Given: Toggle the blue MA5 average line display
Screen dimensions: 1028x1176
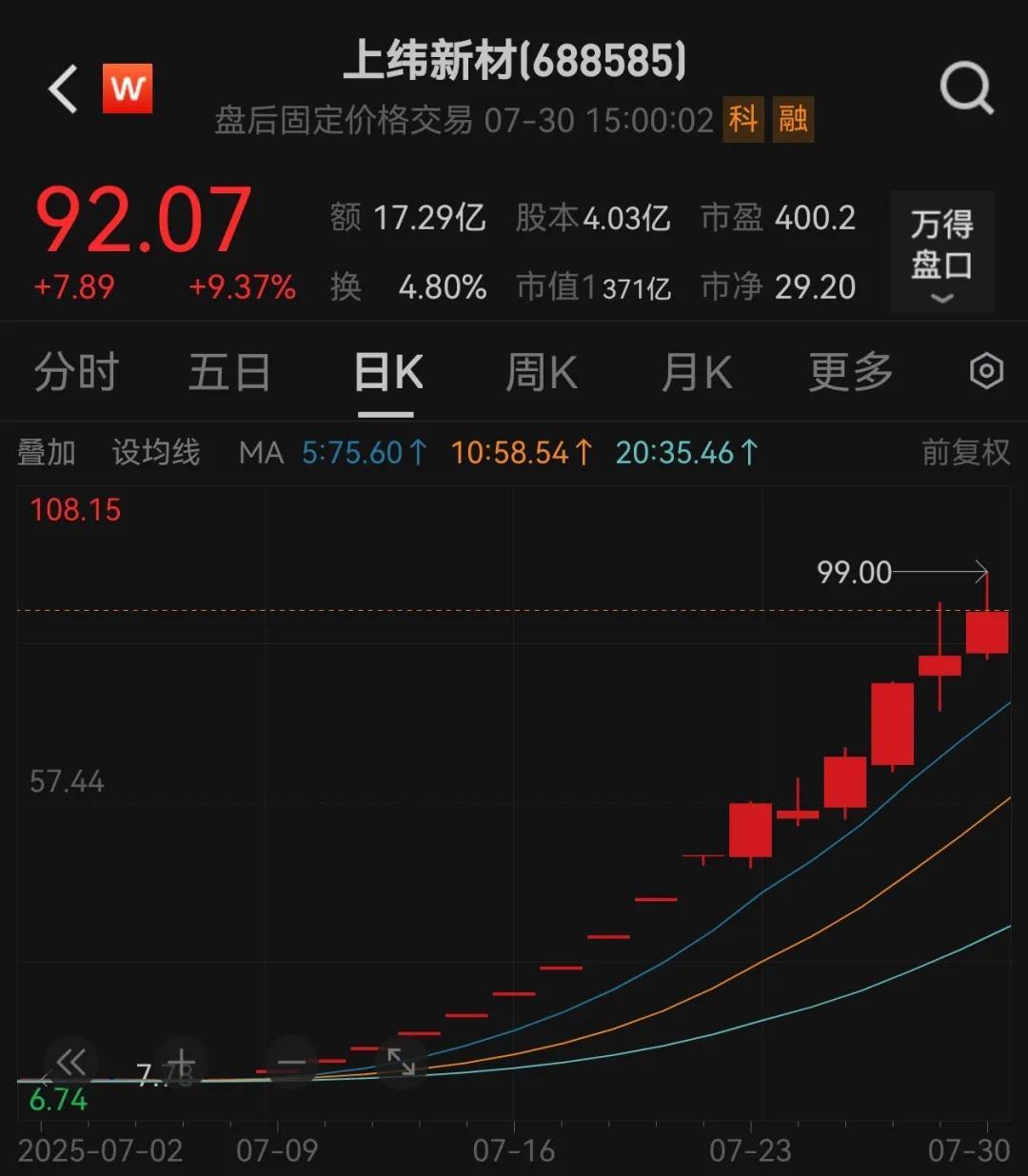Looking at the screenshot, I should pos(360,453).
